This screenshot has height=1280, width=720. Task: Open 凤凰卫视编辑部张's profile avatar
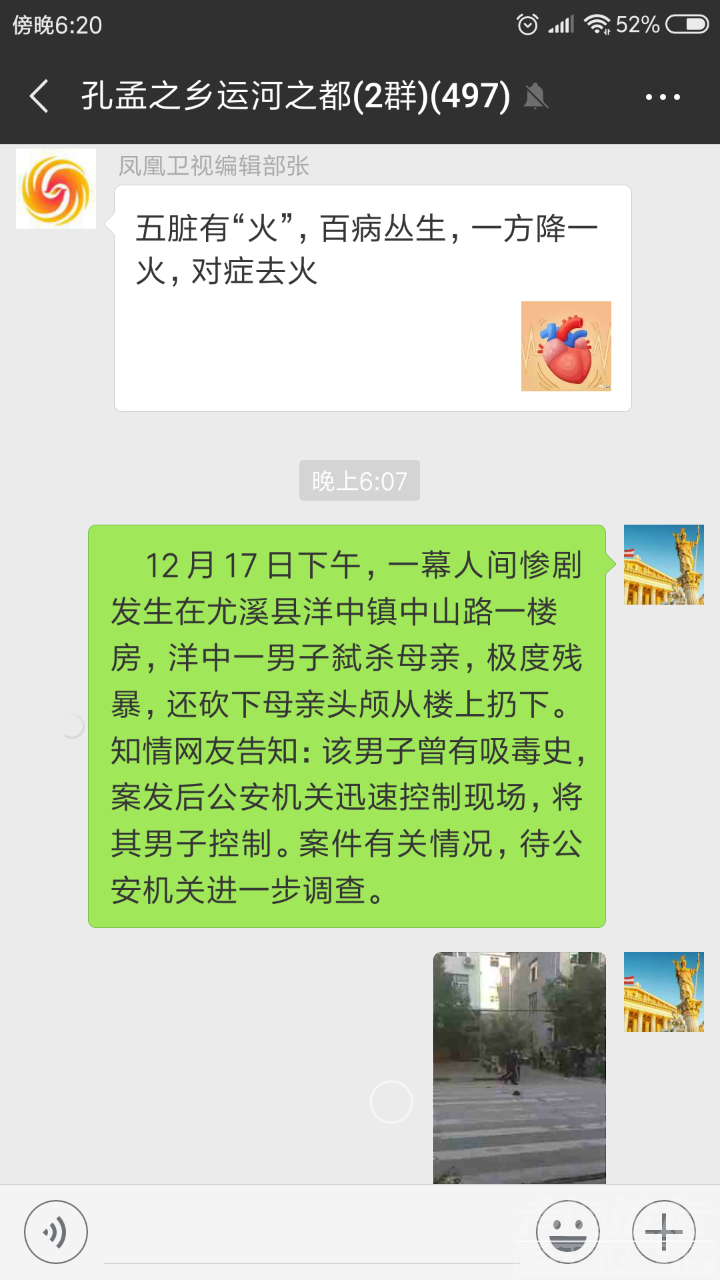pos(56,189)
